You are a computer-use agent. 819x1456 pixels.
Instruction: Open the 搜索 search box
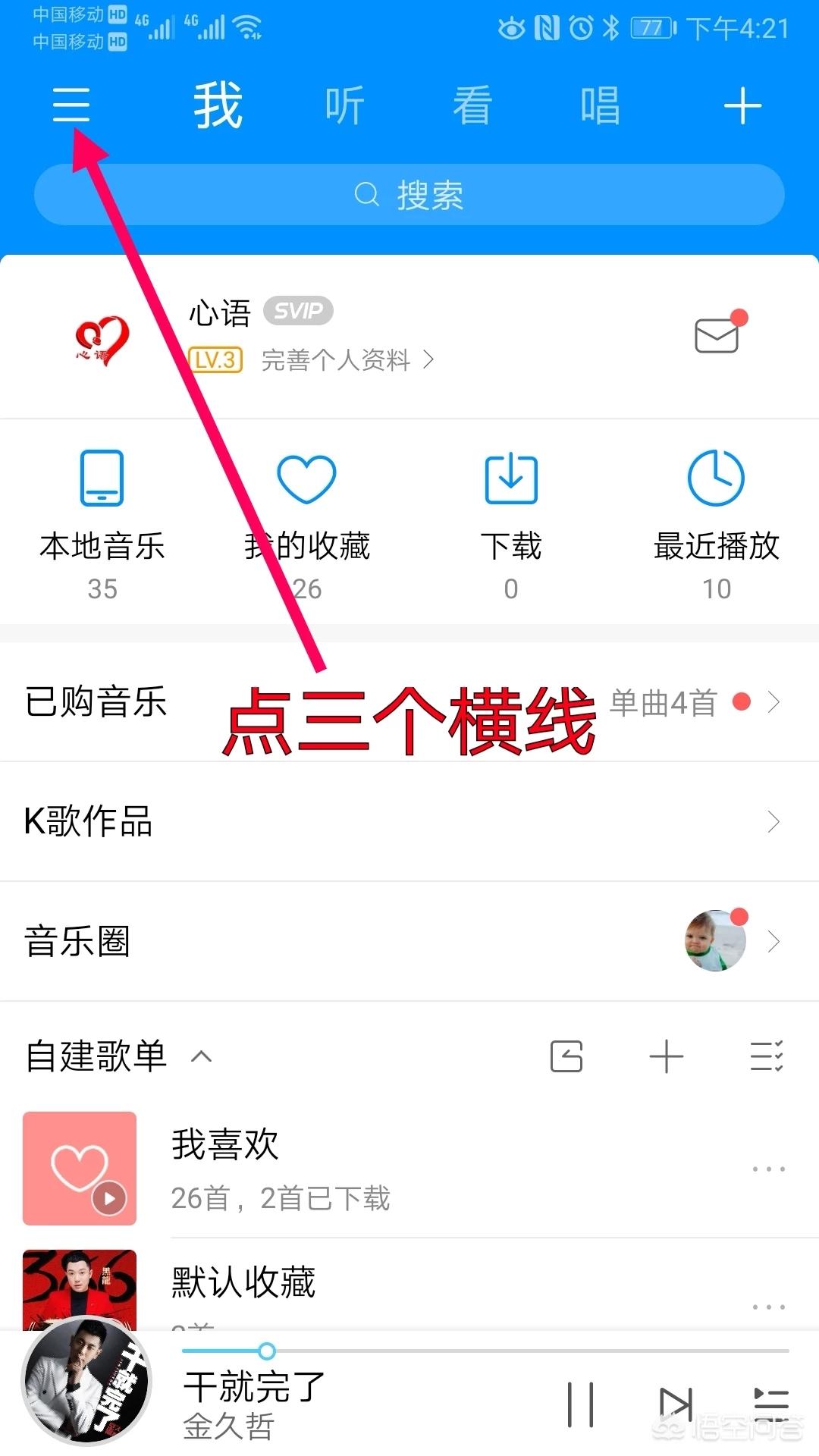(409, 195)
